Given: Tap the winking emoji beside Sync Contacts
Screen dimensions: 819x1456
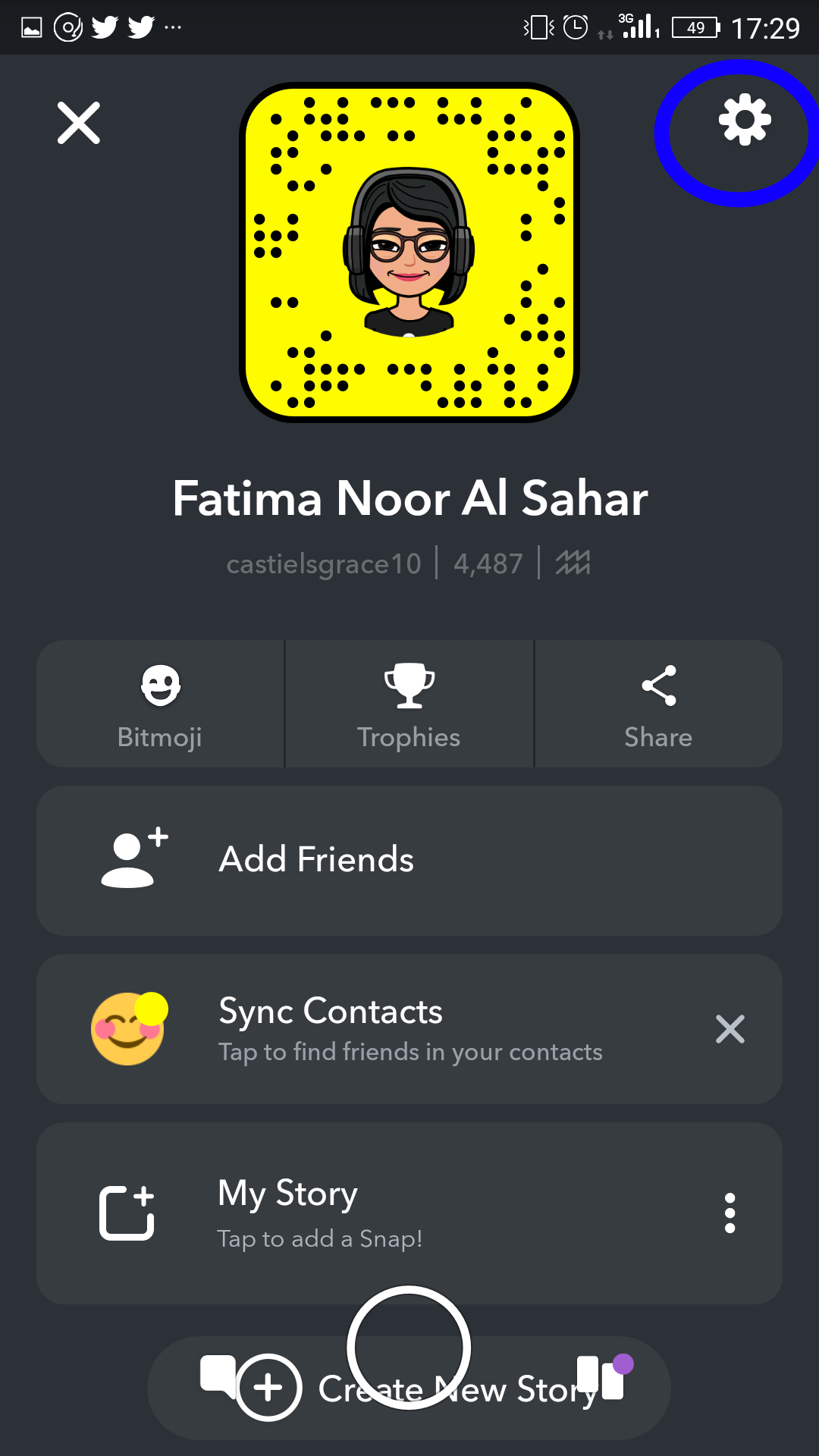Looking at the screenshot, I should tap(127, 1028).
